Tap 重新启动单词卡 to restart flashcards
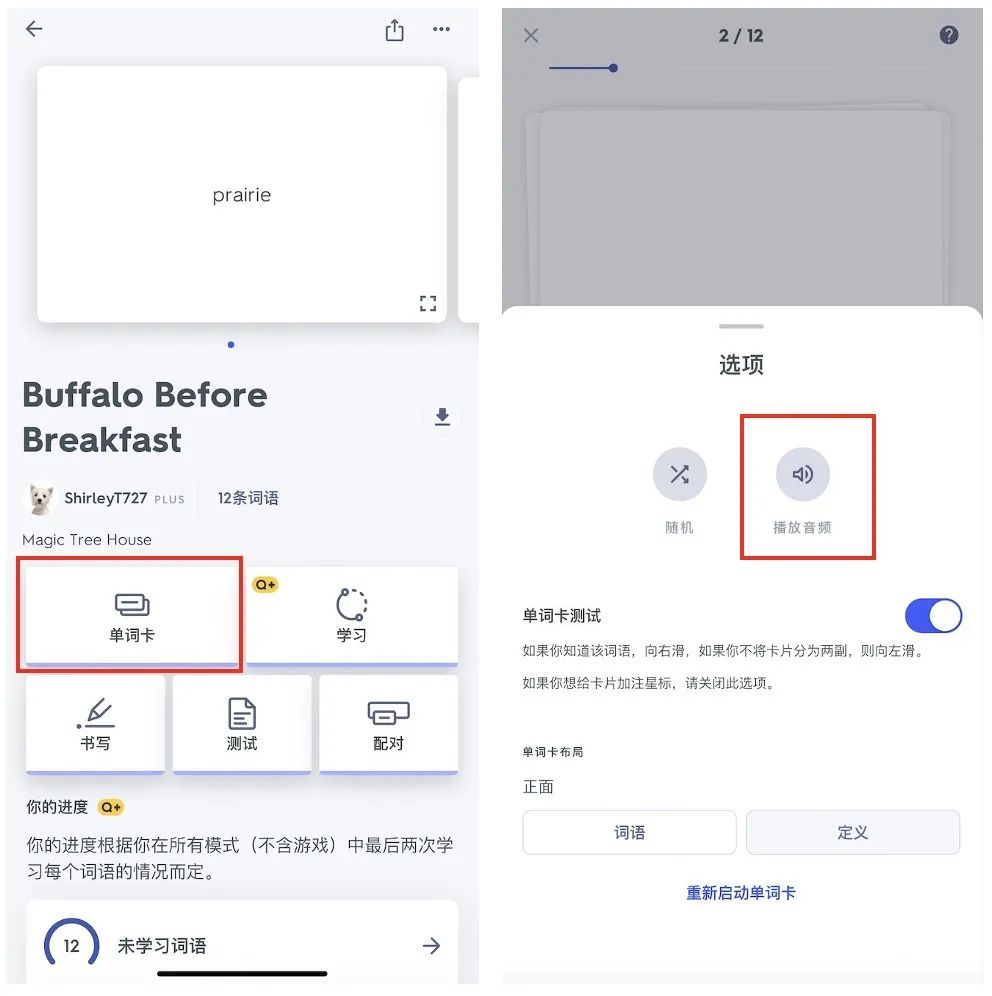 pyautogui.click(x=741, y=893)
